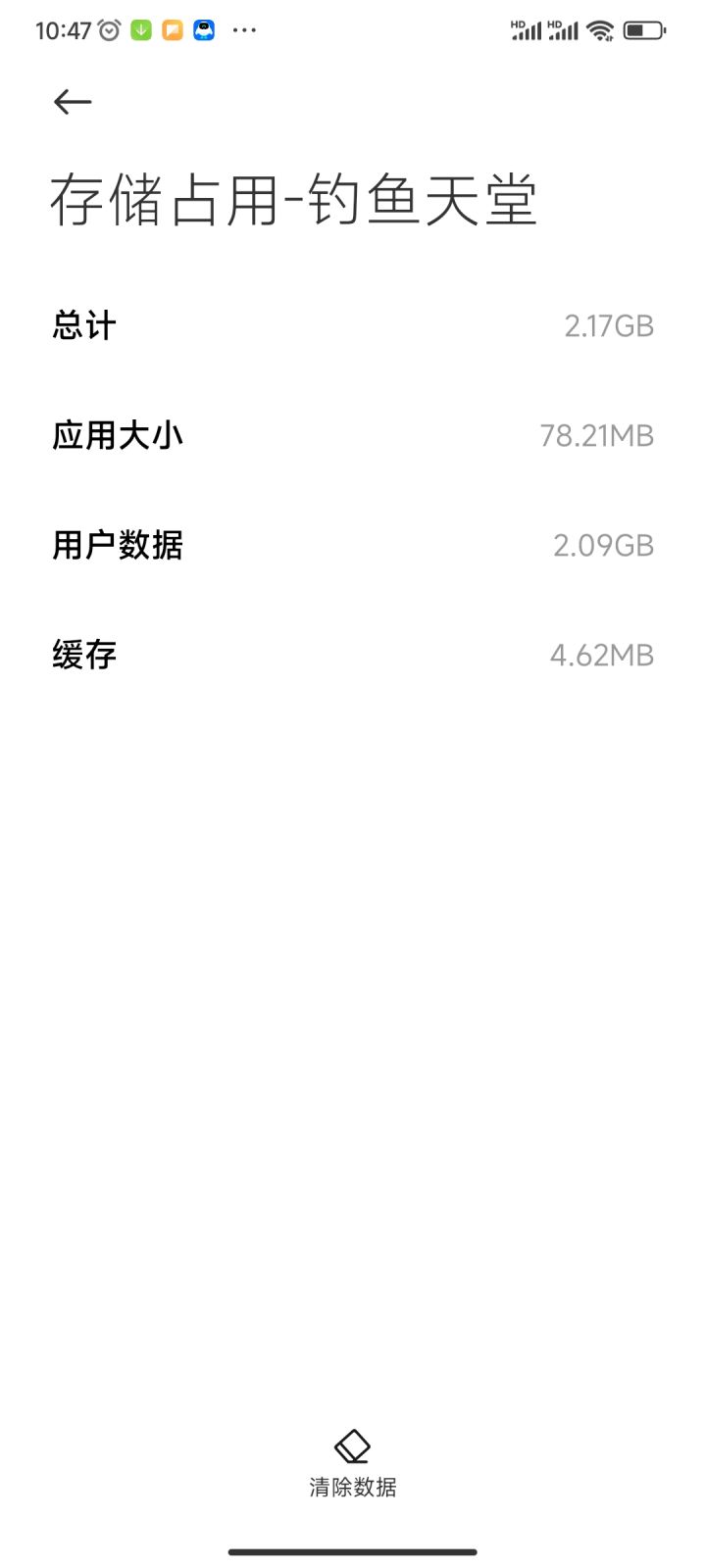Viewport: 706px width, 1568px height.
Task: Go back using the top arrow
Action: click(x=73, y=102)
